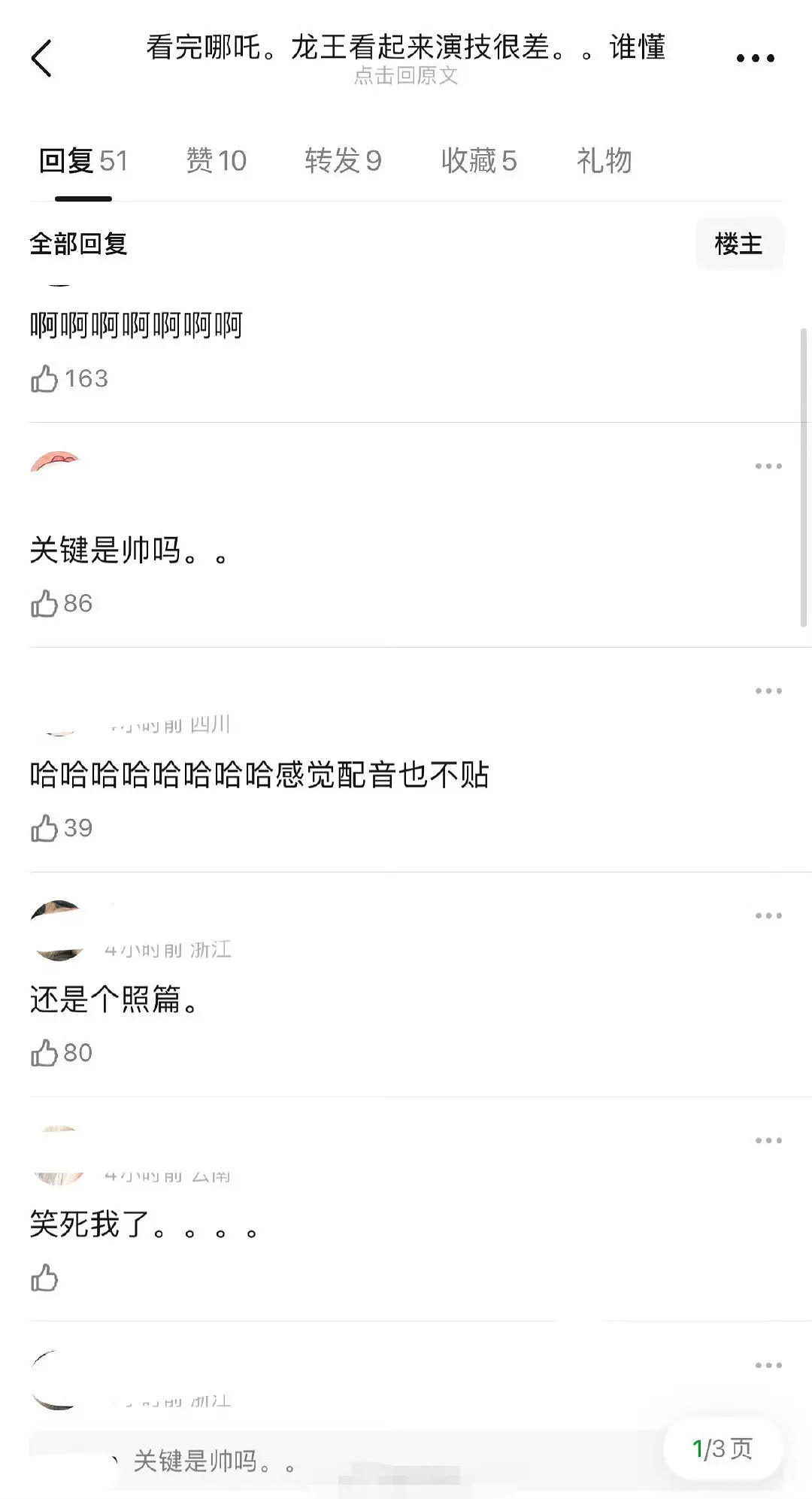Select the 礼物 tab

(x=604, y=161)
